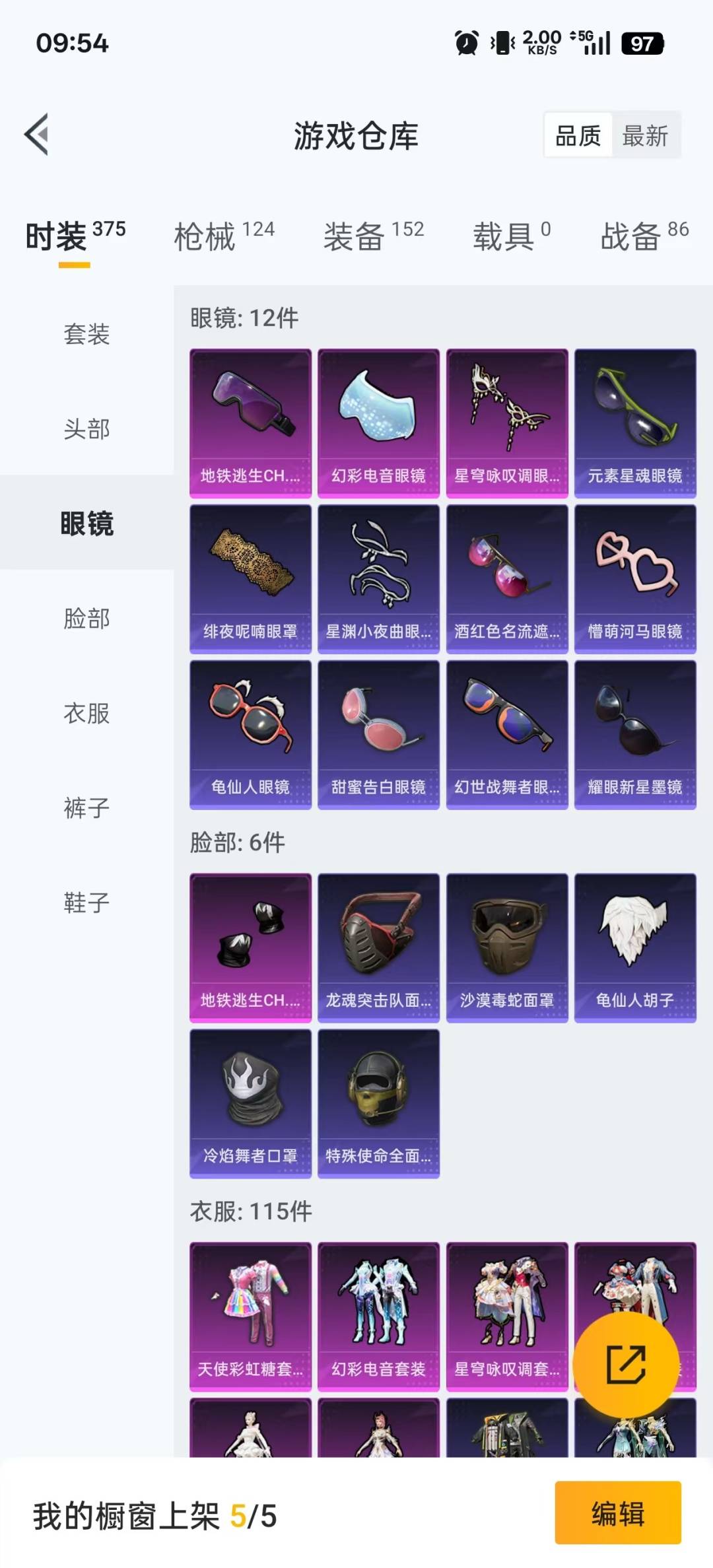Tap the 编辑 button
This screenshot has width=713, height=1568.
point(617,1513)
